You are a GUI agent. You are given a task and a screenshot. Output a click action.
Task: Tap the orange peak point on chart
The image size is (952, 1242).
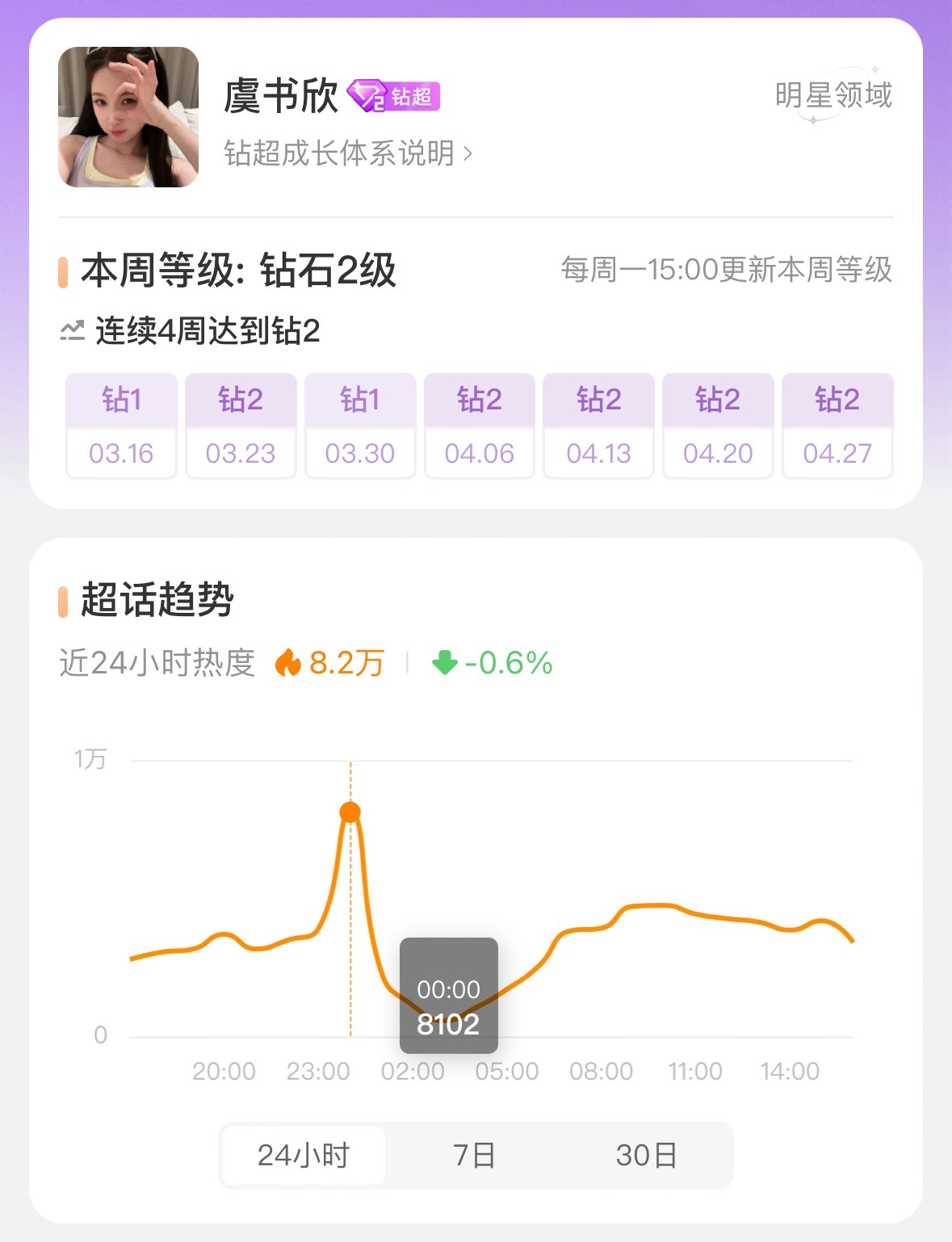[x=350, y=812]
